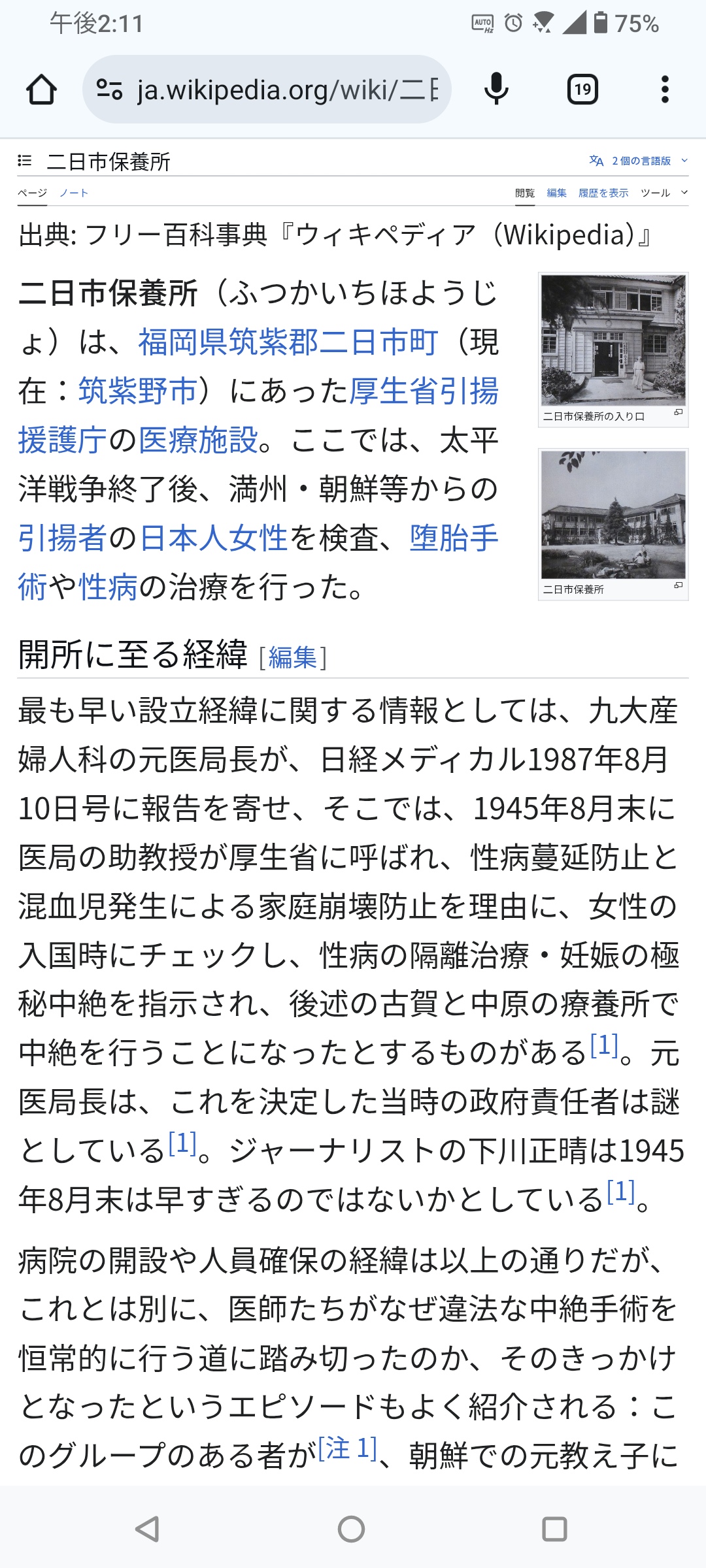The width and height of the screenshot is (706, 1568).
Task: Open the 医療施設 link
Action: point(198,440)
